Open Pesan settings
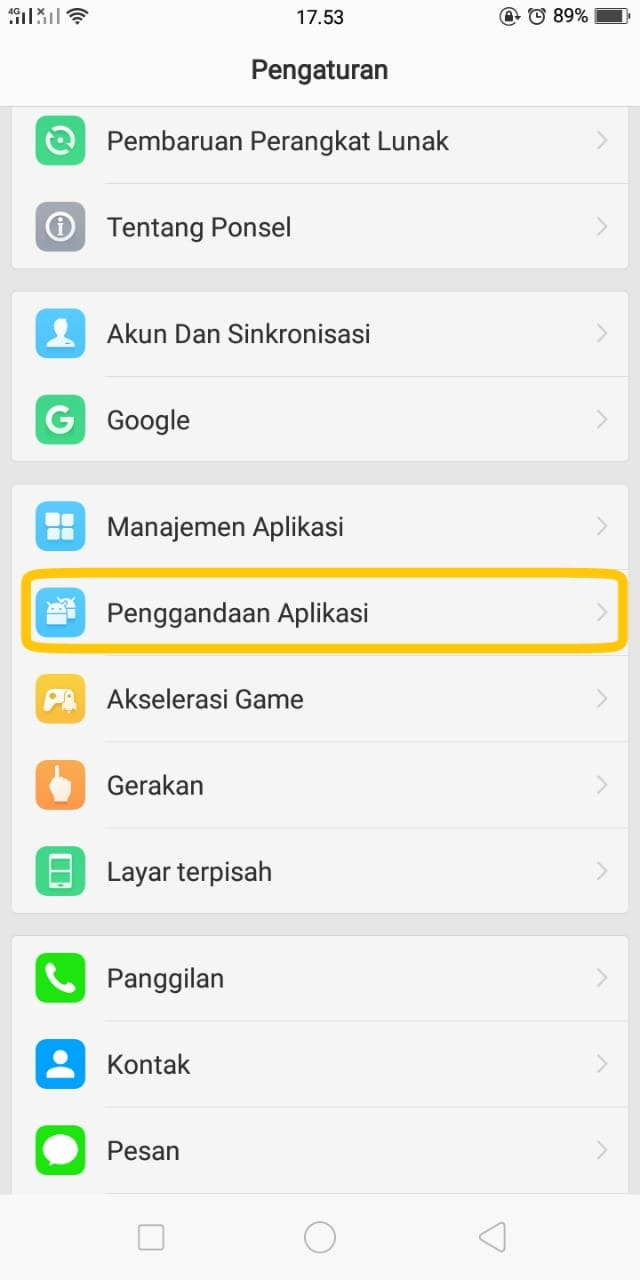 click(320, 1150)
